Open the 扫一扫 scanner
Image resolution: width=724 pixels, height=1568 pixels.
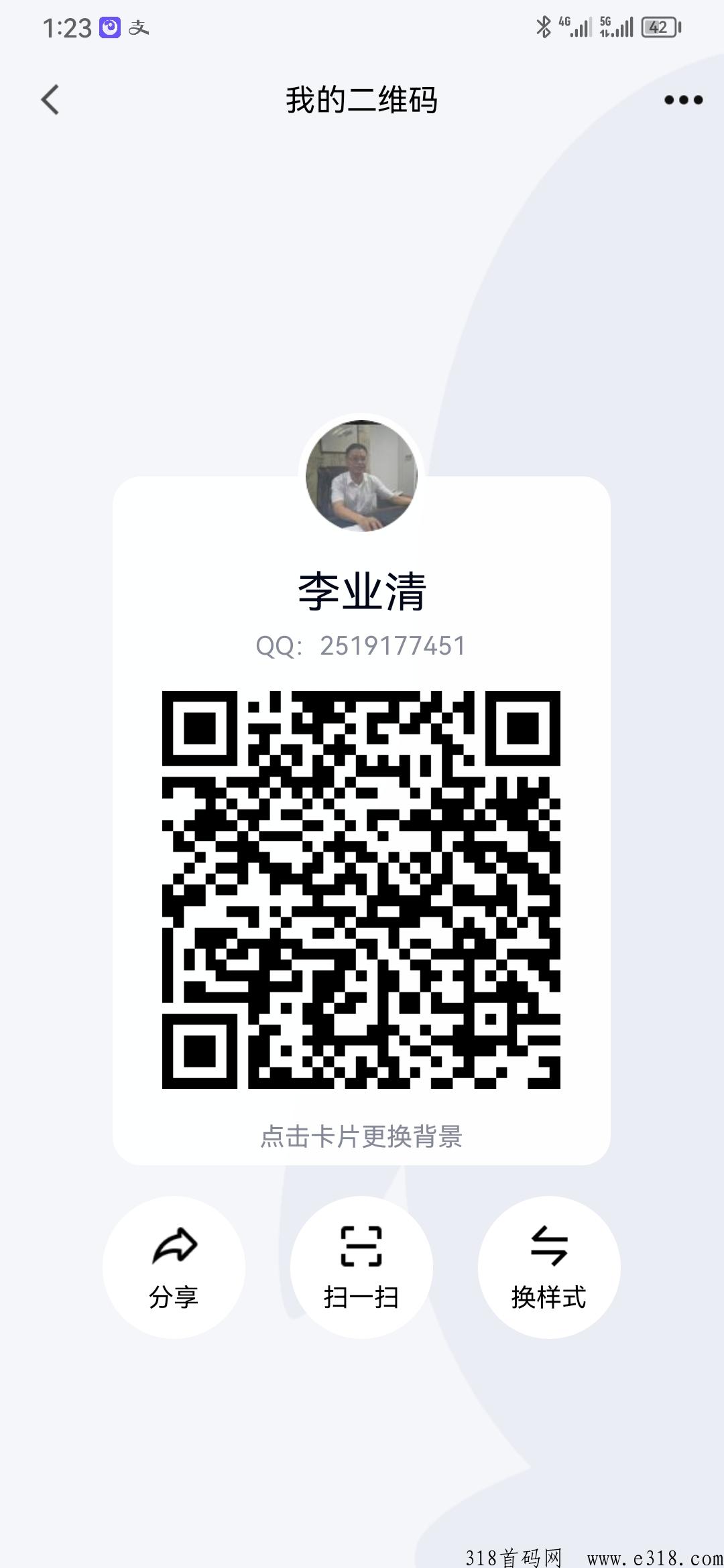click(x=361, y=1267)
